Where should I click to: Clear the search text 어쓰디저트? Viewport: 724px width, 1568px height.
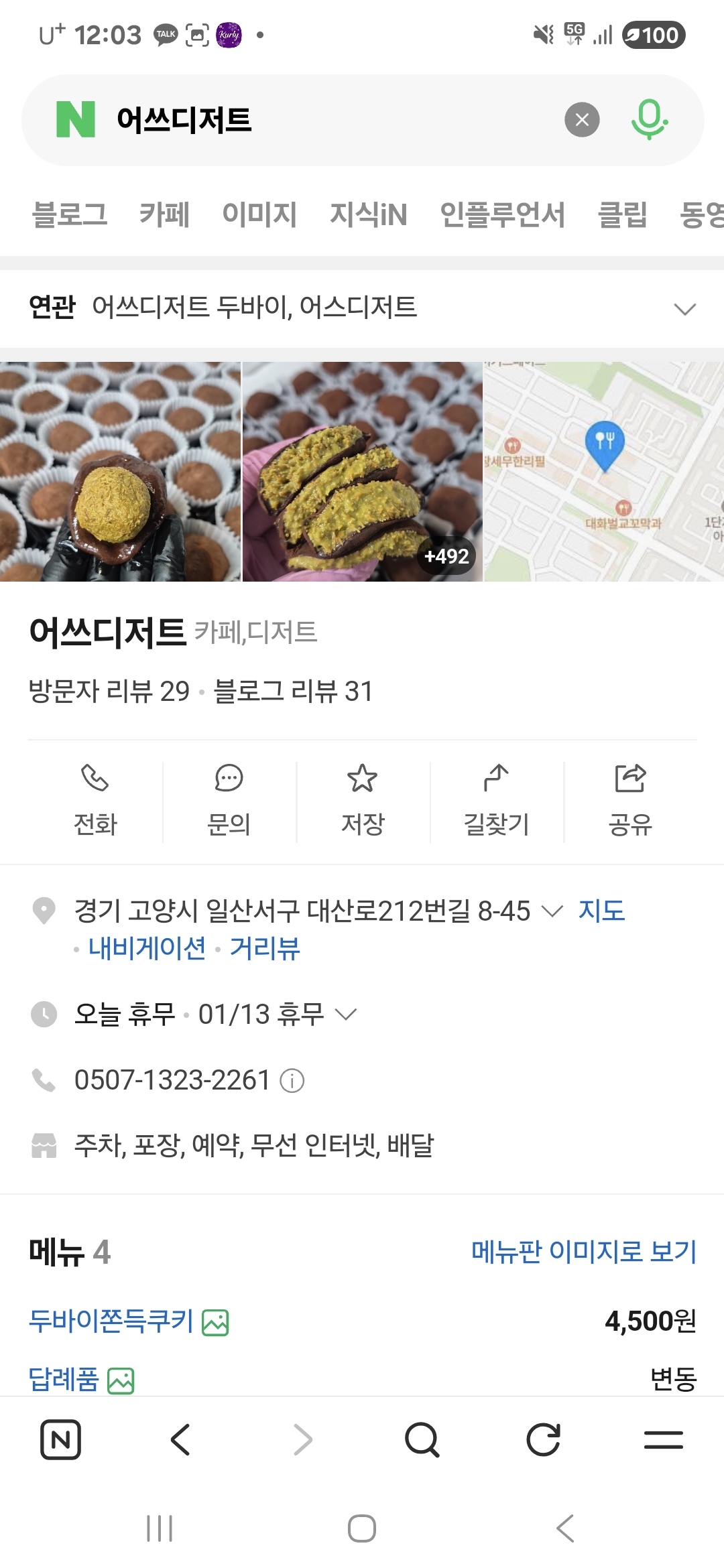point(582,120)
